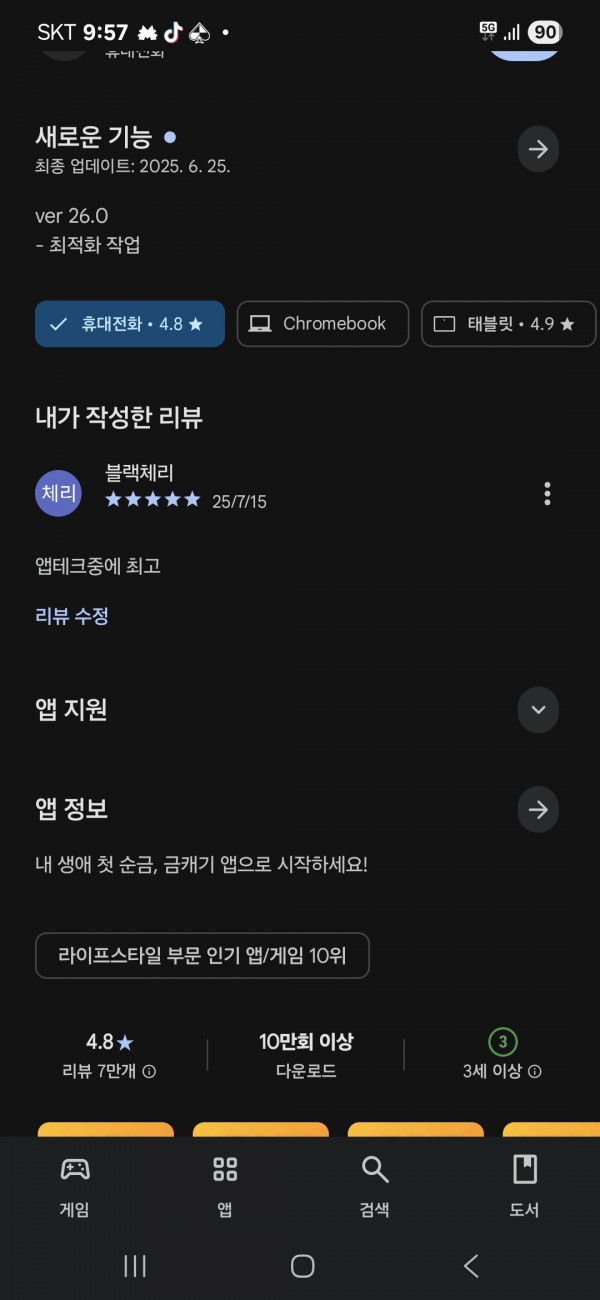Go back with the system back button
This screenshot has width=600, height=1300.
click(471, 1266)
